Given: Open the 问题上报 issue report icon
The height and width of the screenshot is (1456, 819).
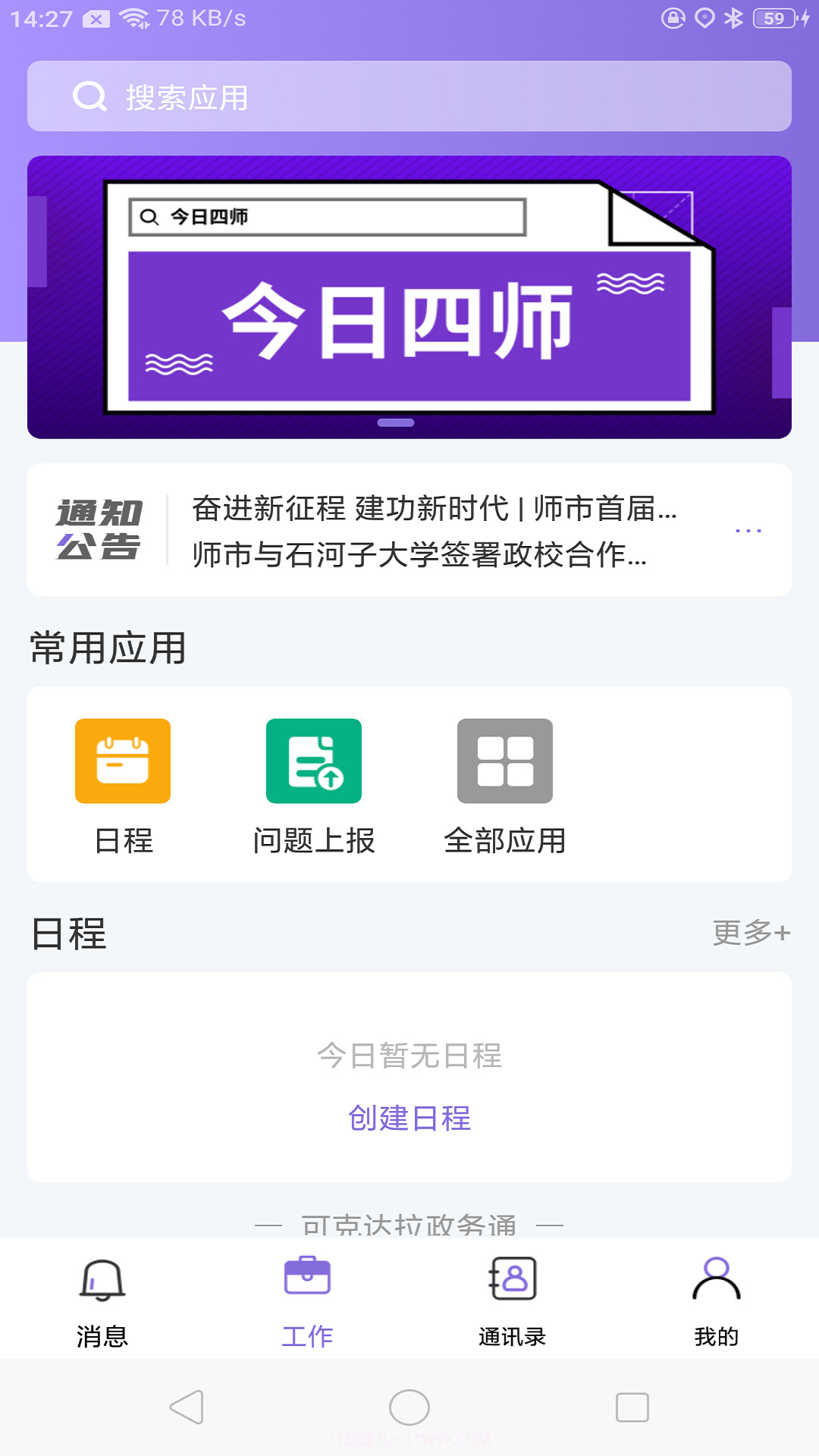Looking at the screenshot, I should [314, 761].
